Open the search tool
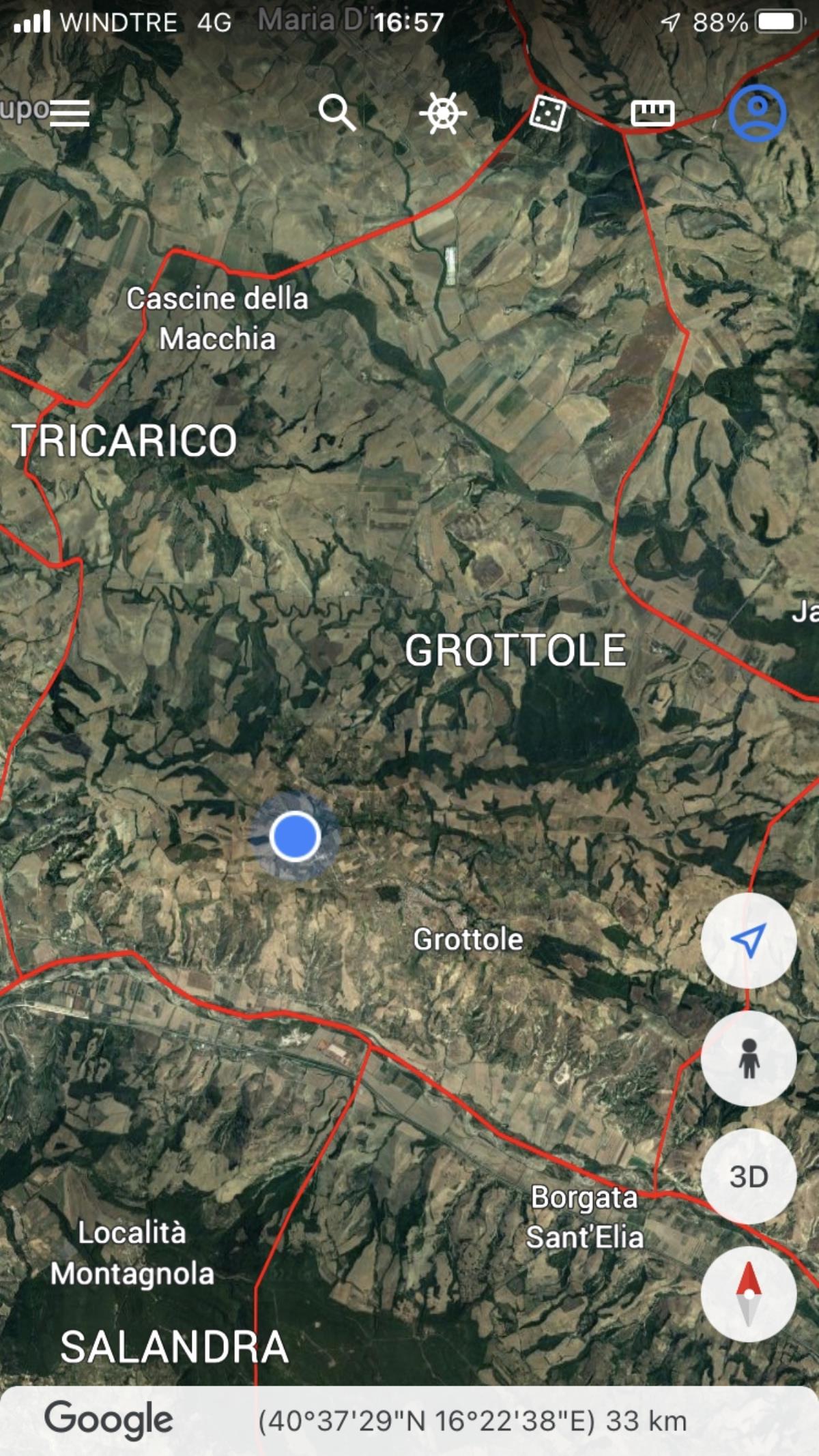The width and height of the screenshot is (819, 1456). [337, 113]
